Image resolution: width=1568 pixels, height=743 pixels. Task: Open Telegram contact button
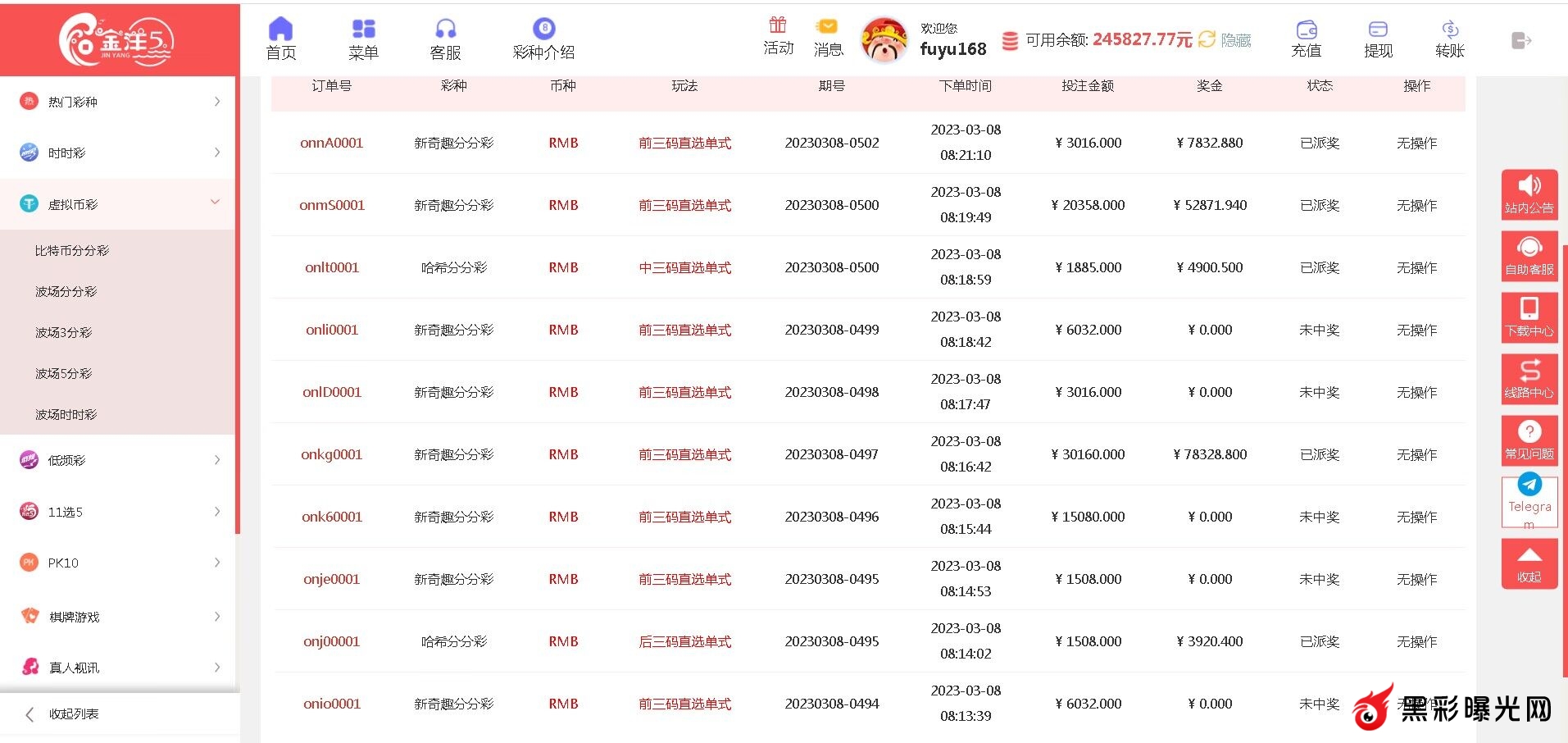pos(1529,501)
